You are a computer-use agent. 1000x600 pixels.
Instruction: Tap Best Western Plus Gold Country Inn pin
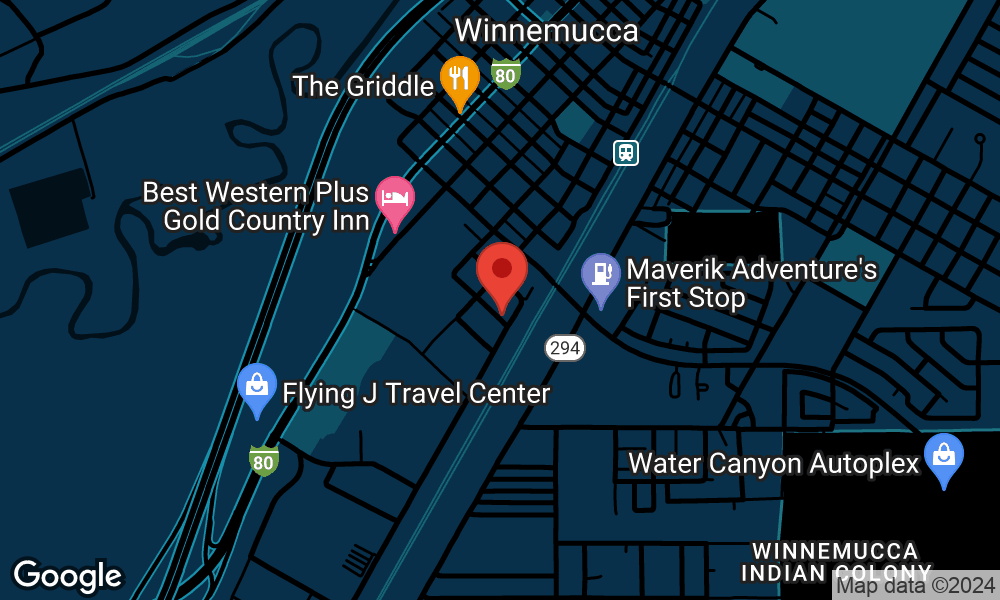click(x=395, y=198)
